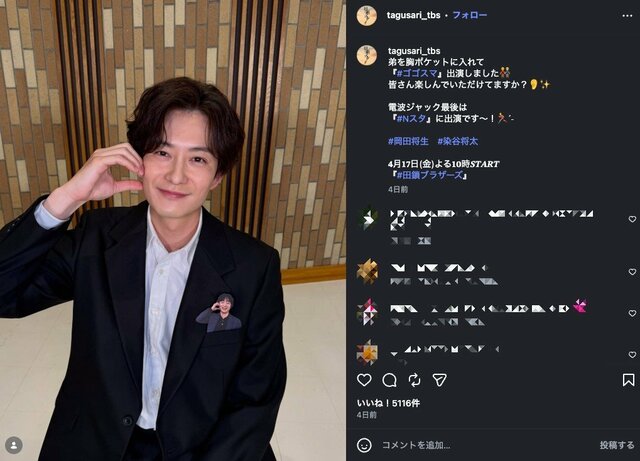Viewport: 640px width, 461px height.
Task: View tagged people icon on the photo
Action: point(14,444)
